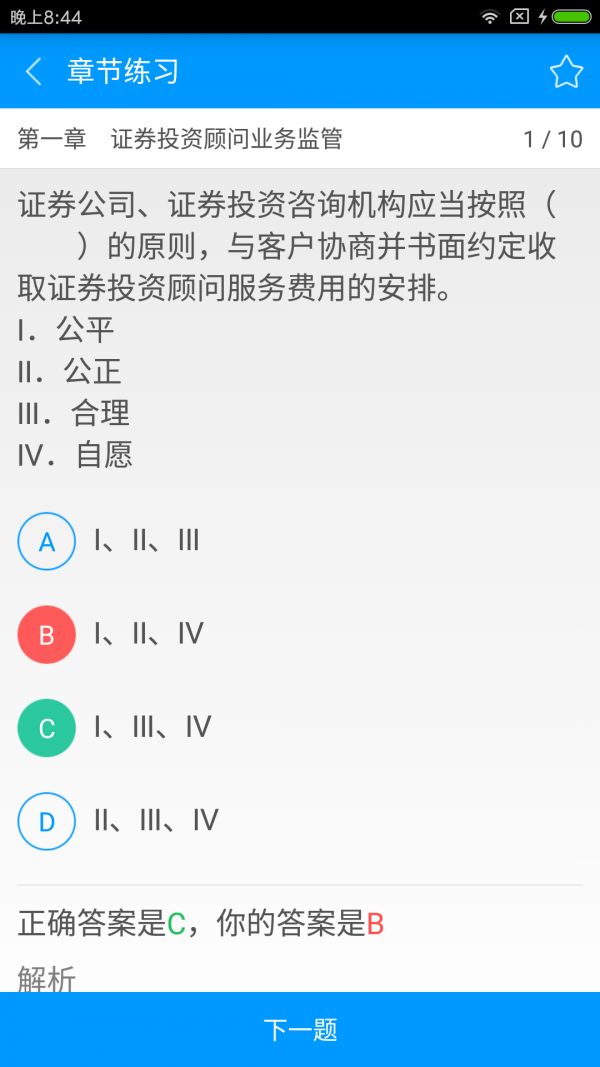Screen dimensions: 600x1067
Task: Go to next question with 下一题
Action: 300,1029
